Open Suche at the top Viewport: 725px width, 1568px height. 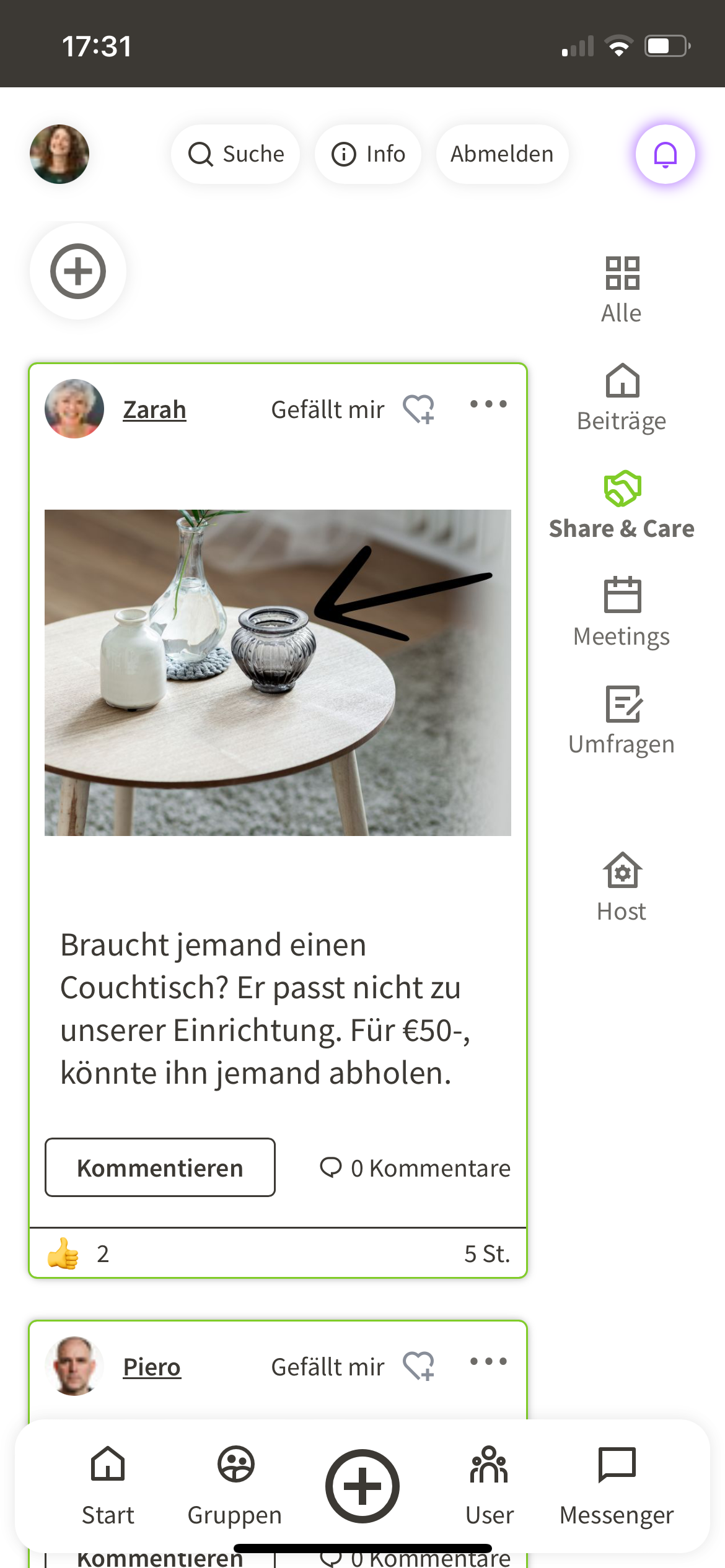tap(235, 154)
